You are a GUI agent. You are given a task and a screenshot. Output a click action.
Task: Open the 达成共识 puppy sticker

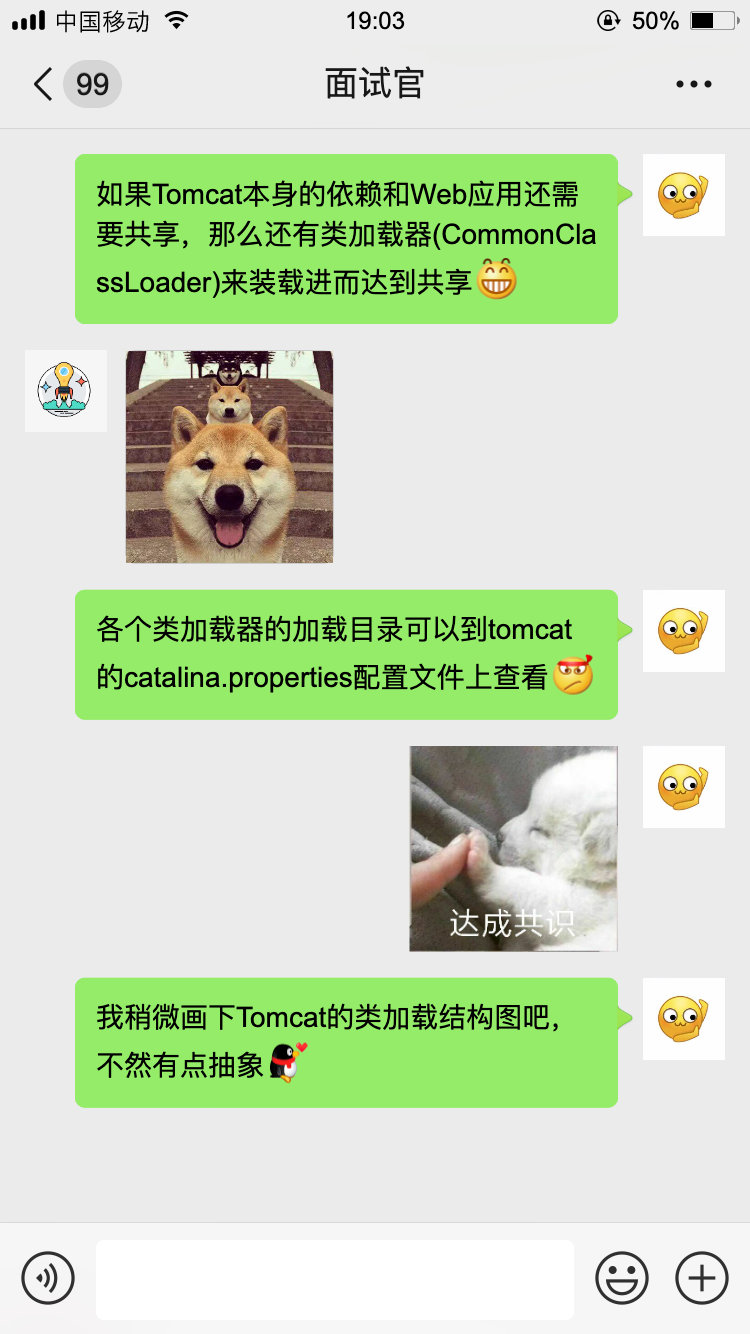point(513,848)
